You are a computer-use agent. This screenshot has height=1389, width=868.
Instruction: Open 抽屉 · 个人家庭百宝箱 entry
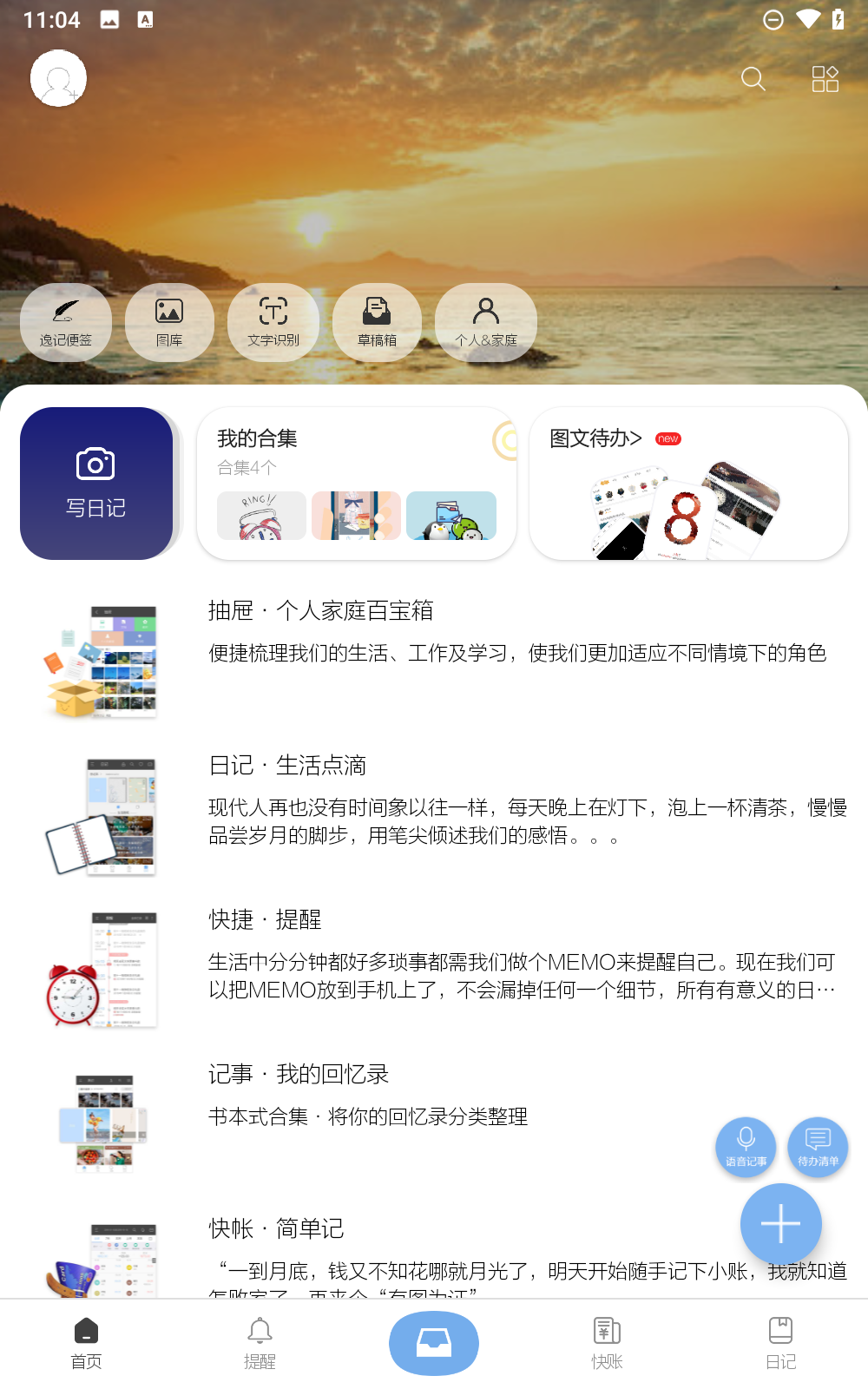[434, 660]
